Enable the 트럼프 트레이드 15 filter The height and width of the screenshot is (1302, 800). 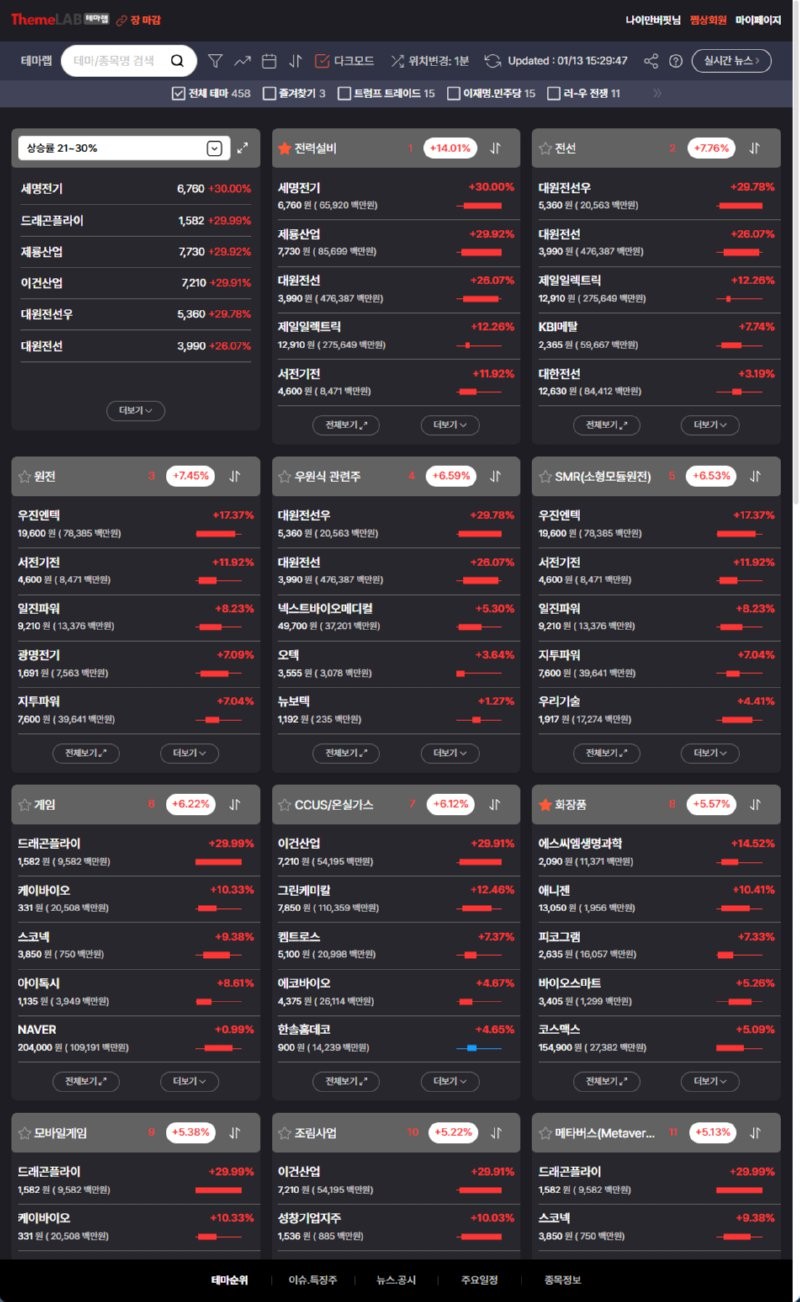click(x=345, y=93)
